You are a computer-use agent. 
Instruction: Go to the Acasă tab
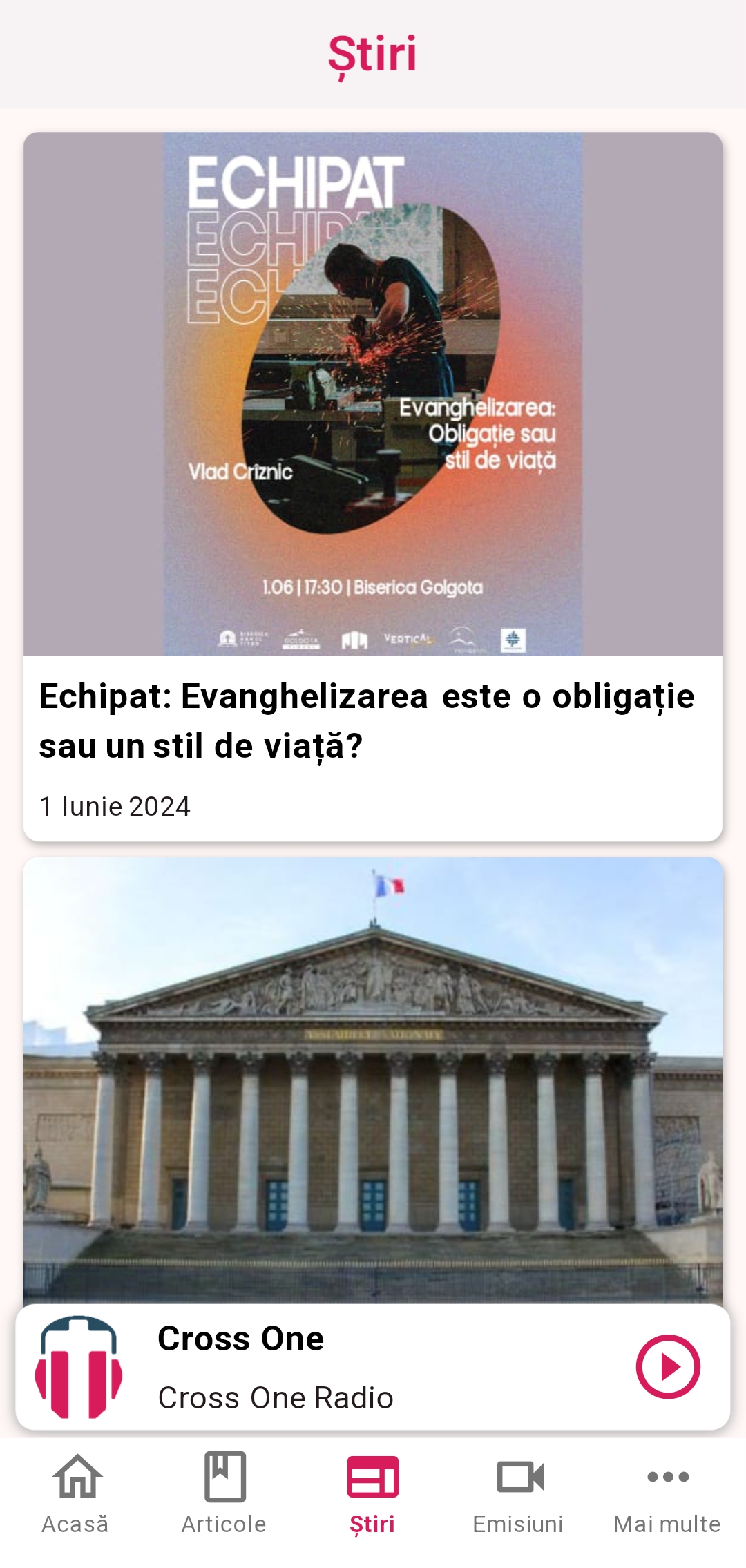point(76,1493)
